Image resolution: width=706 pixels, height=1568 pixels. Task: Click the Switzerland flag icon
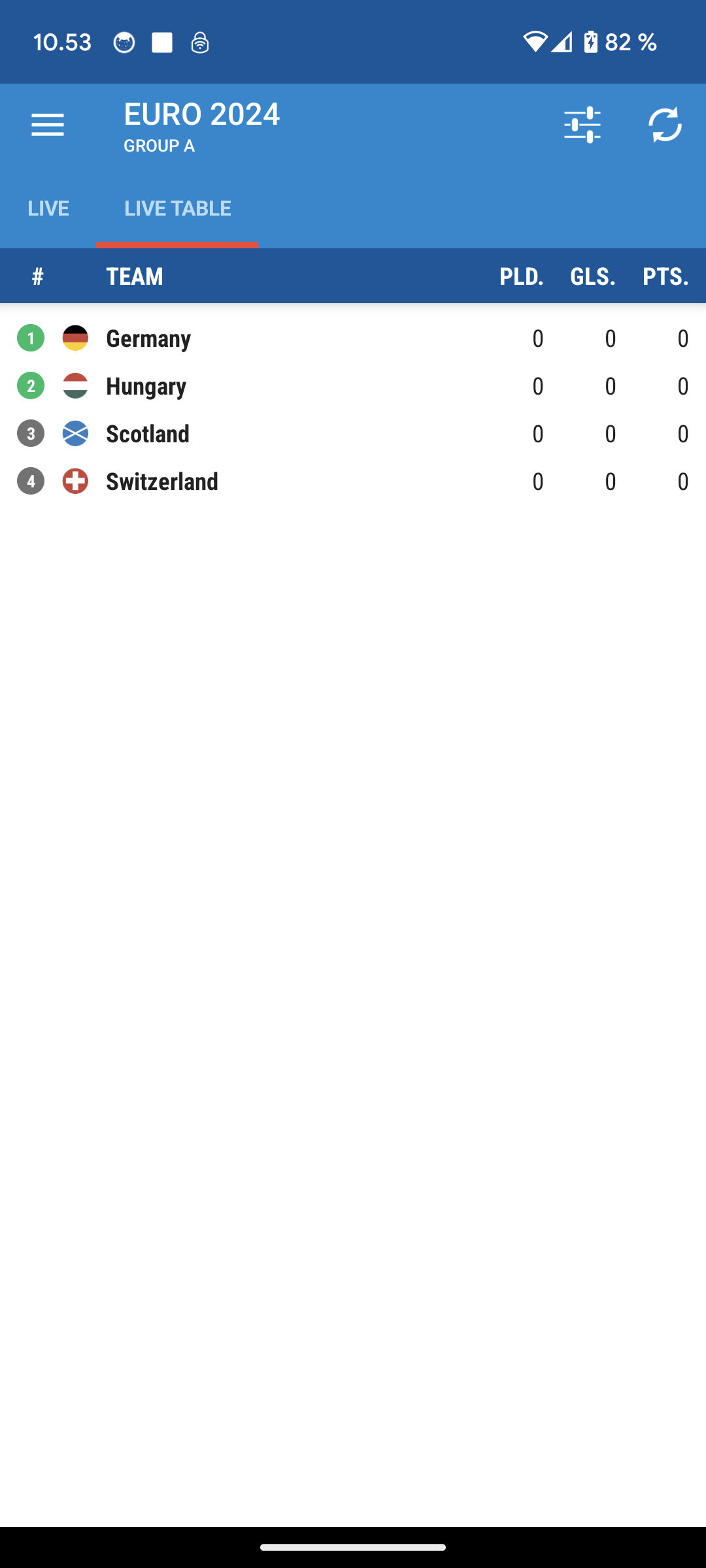[x=75, y=482]
